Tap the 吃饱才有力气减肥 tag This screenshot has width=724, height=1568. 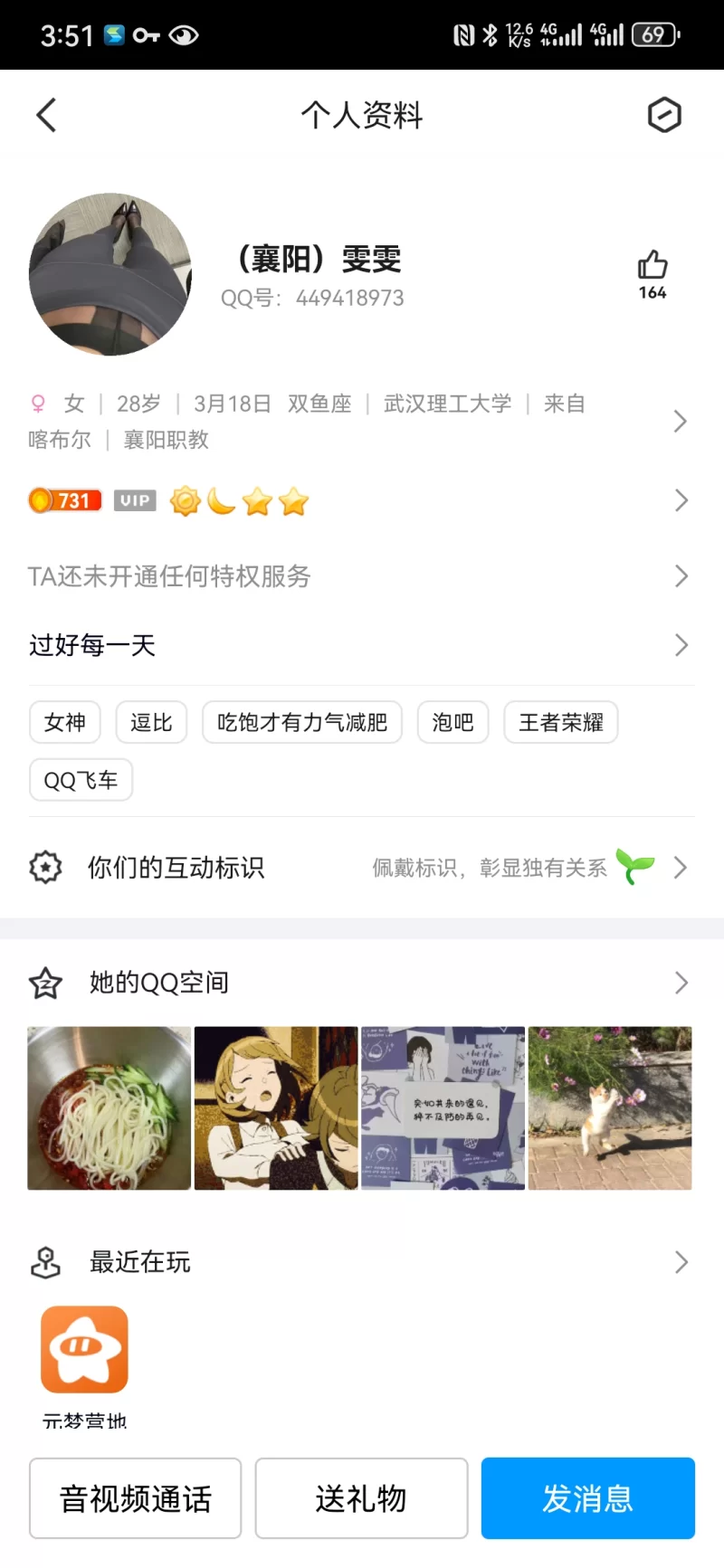[302, 722]
